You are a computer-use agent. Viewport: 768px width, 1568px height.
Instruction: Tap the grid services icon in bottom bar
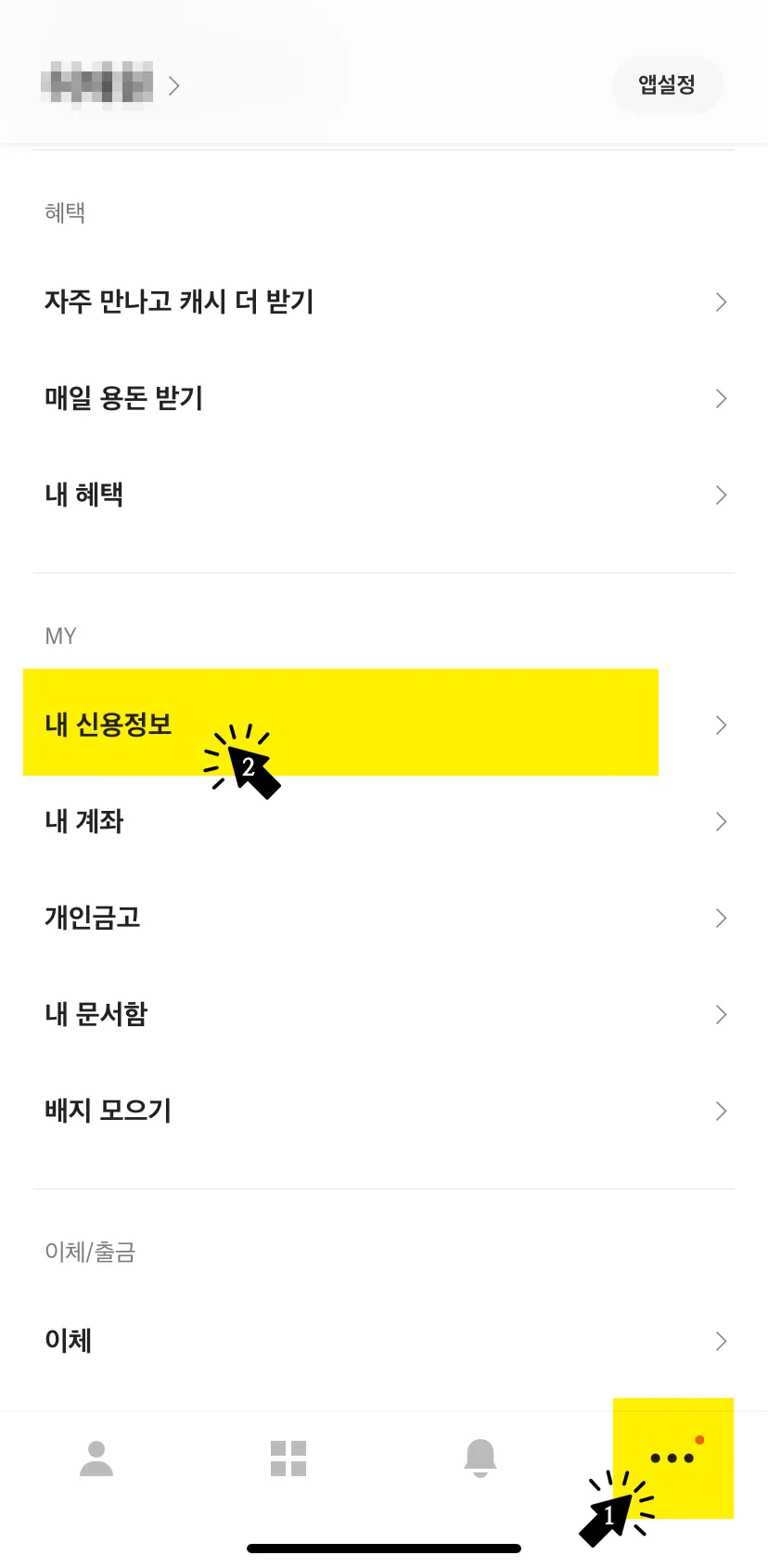pos(288,1458)
